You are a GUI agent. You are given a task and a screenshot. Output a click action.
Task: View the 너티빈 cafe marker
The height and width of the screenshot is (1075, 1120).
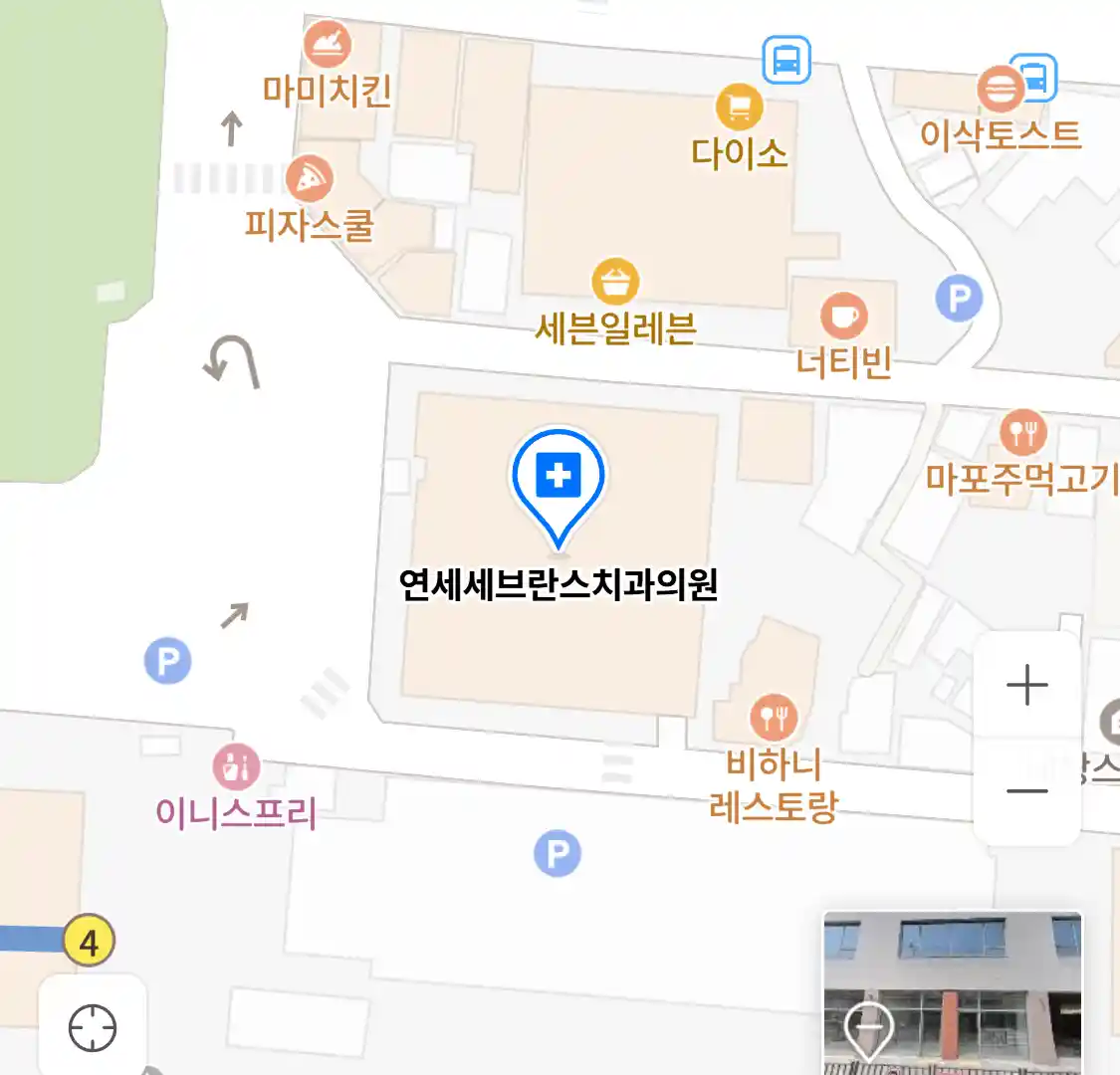coord(843,318)
